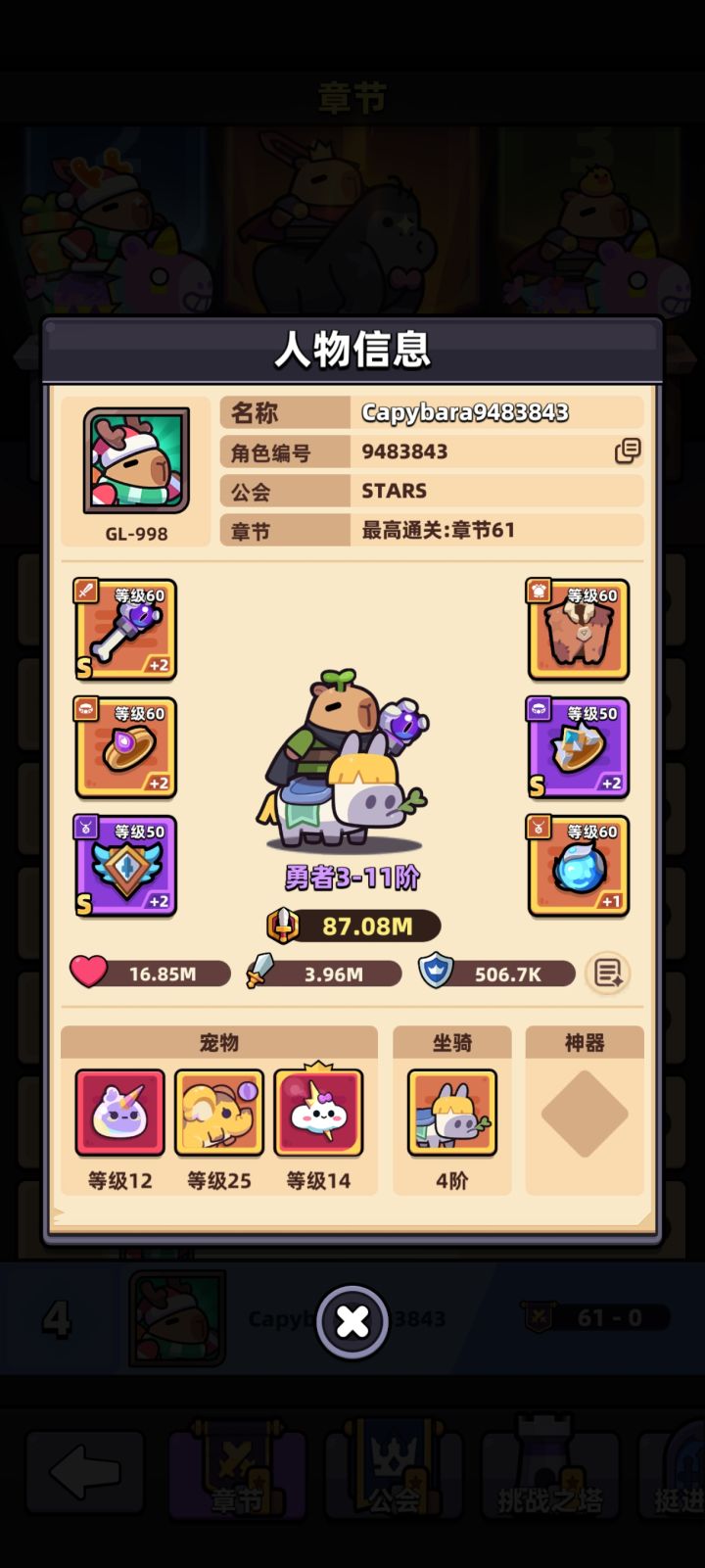Select the level 60 weapon equipment slot
Screen dimensions: 705x1568
point(125,630)
